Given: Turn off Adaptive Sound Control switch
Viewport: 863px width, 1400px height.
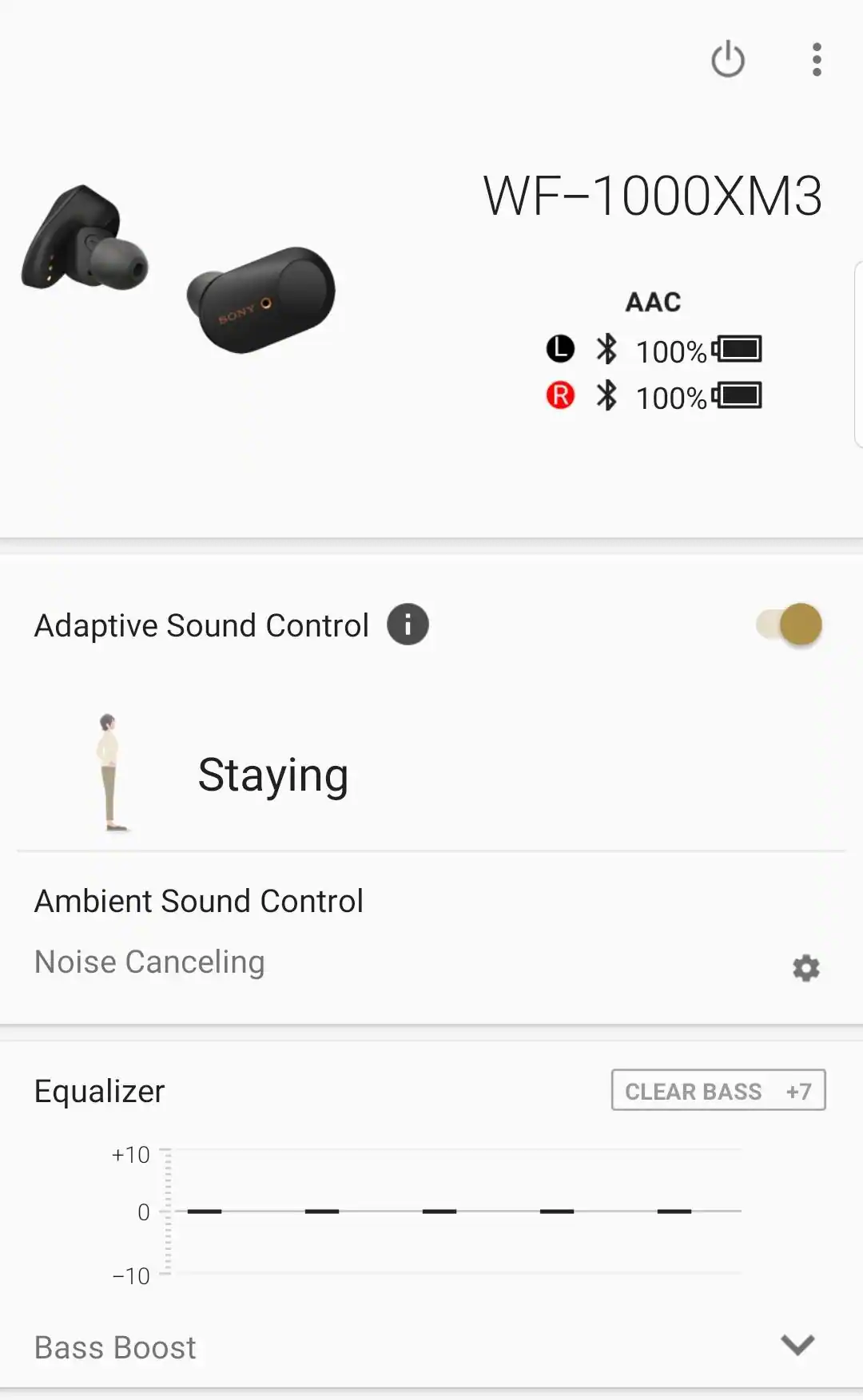Looking at the screenshot, I should [x=789, y=625].
